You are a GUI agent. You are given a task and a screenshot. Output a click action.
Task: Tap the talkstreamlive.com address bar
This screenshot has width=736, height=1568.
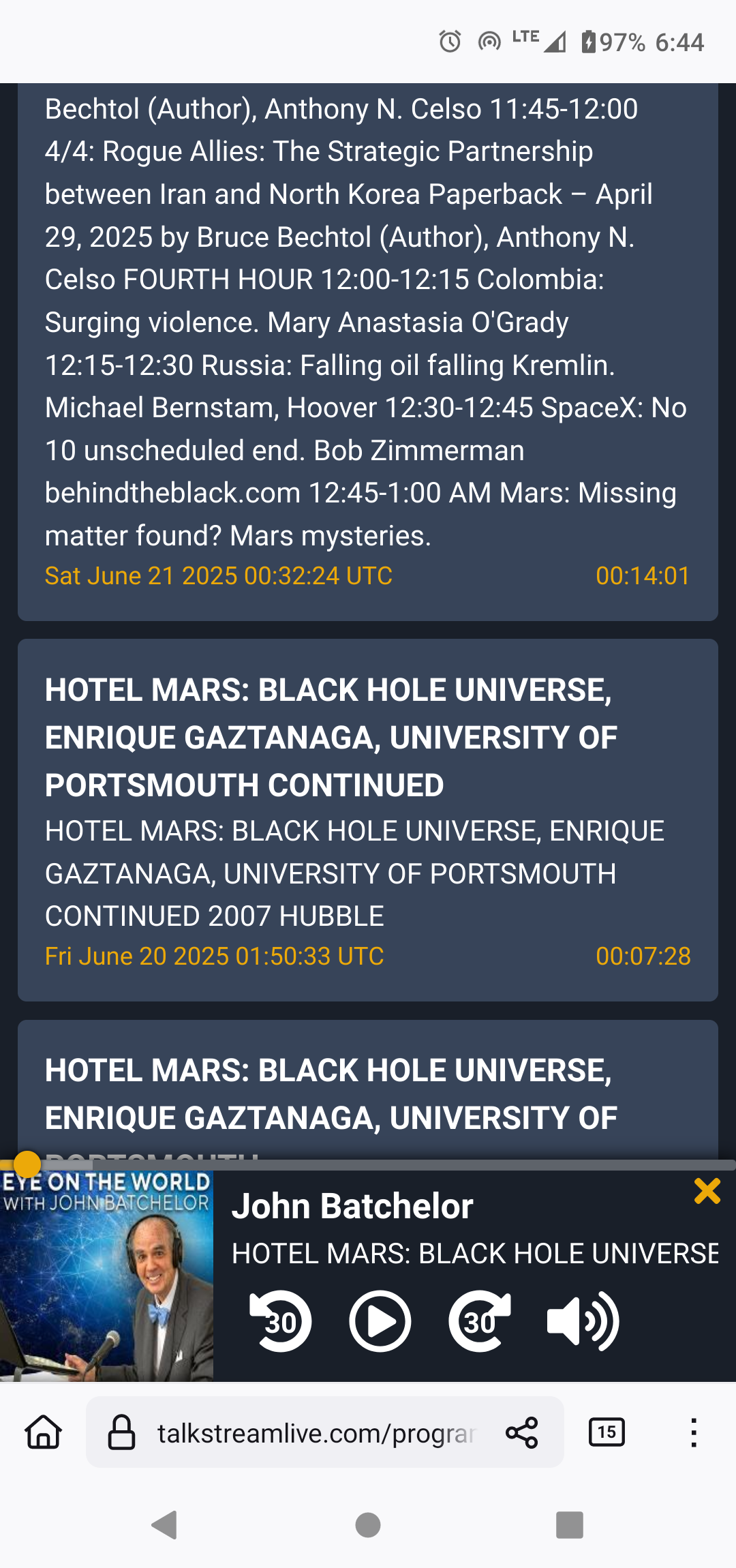coord(316,1433)
